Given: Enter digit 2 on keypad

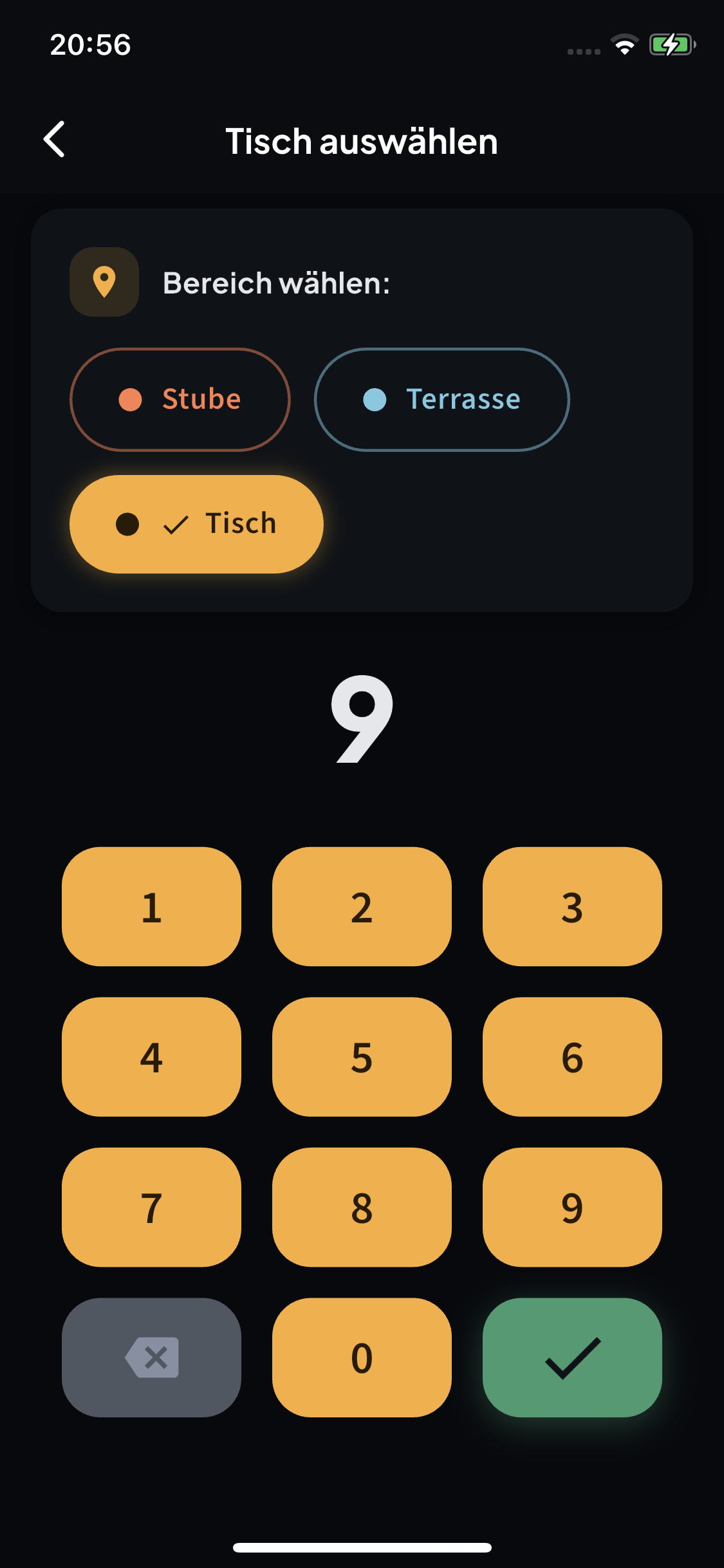Looking at the screenshot, I should tap(362, 906).
